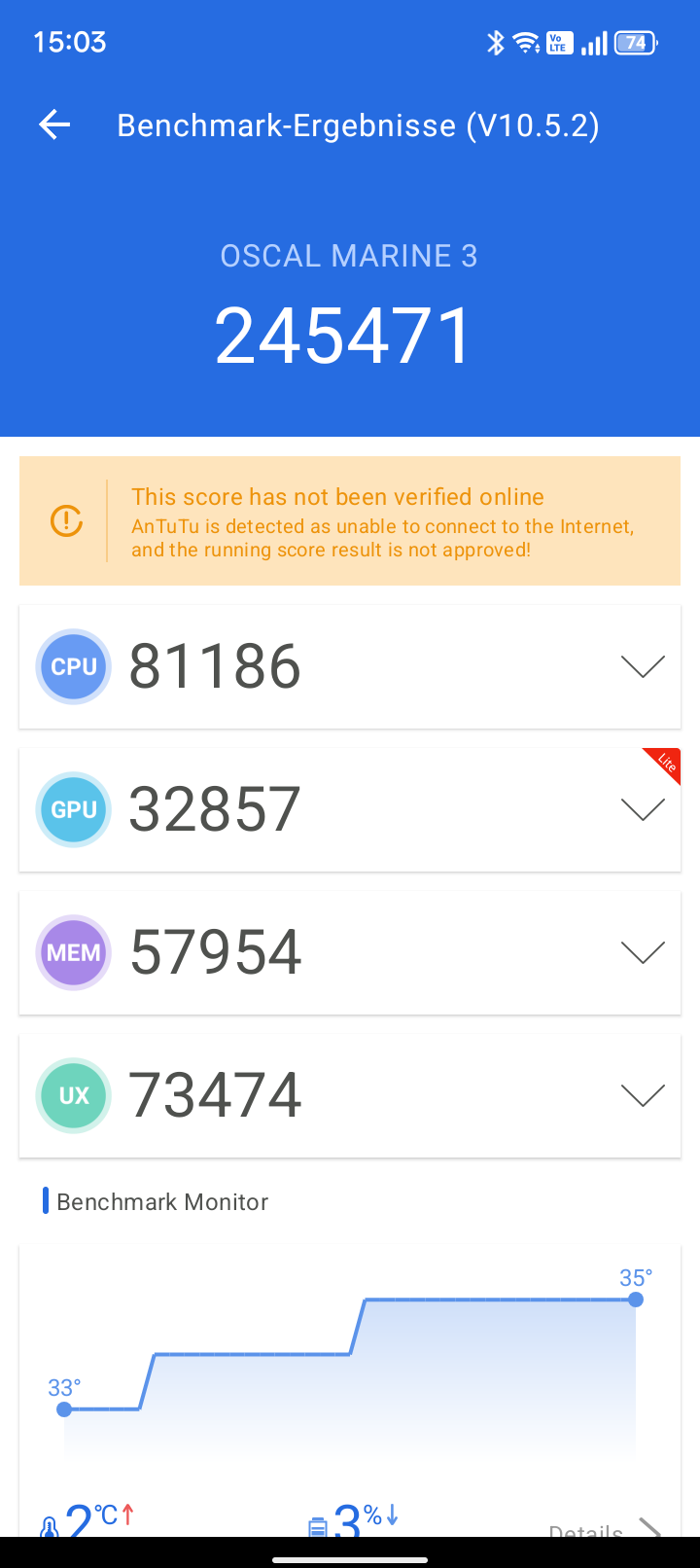This screenshot has height=1568, width=700.
Task: Open Benchmark Monitor details
Action: (x=603, y=1529)
